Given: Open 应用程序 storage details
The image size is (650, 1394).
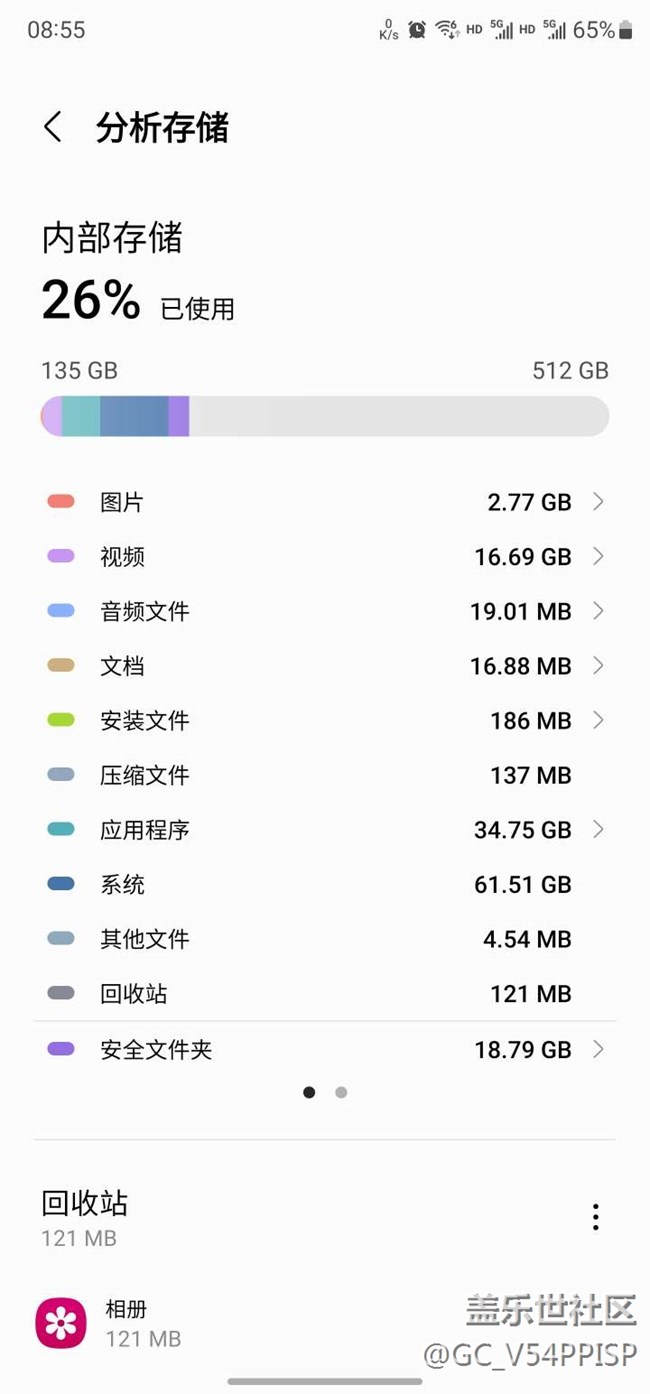Looking at the screenshot, I should (x=325, y=830).
